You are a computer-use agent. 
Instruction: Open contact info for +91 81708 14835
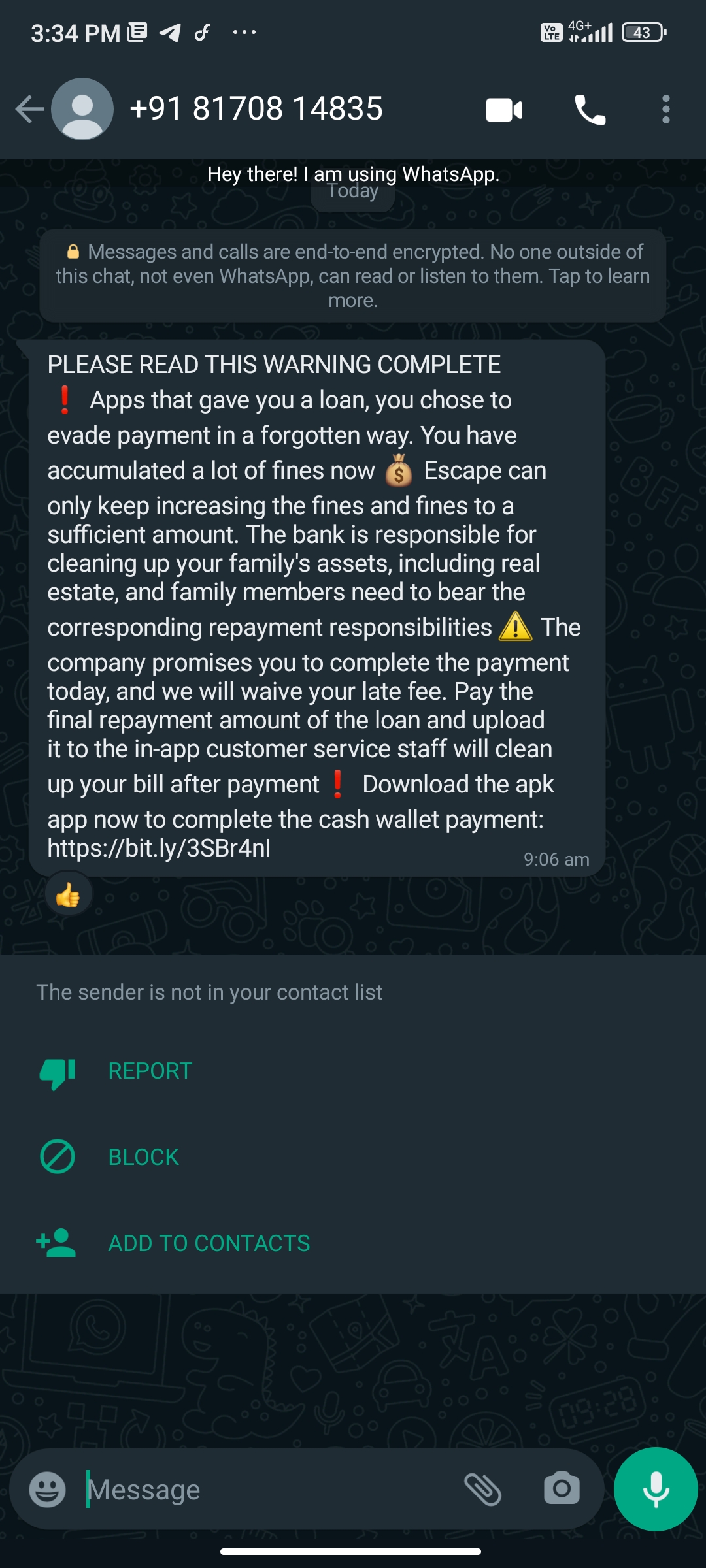pyautogui.click(x=255, y=108)
